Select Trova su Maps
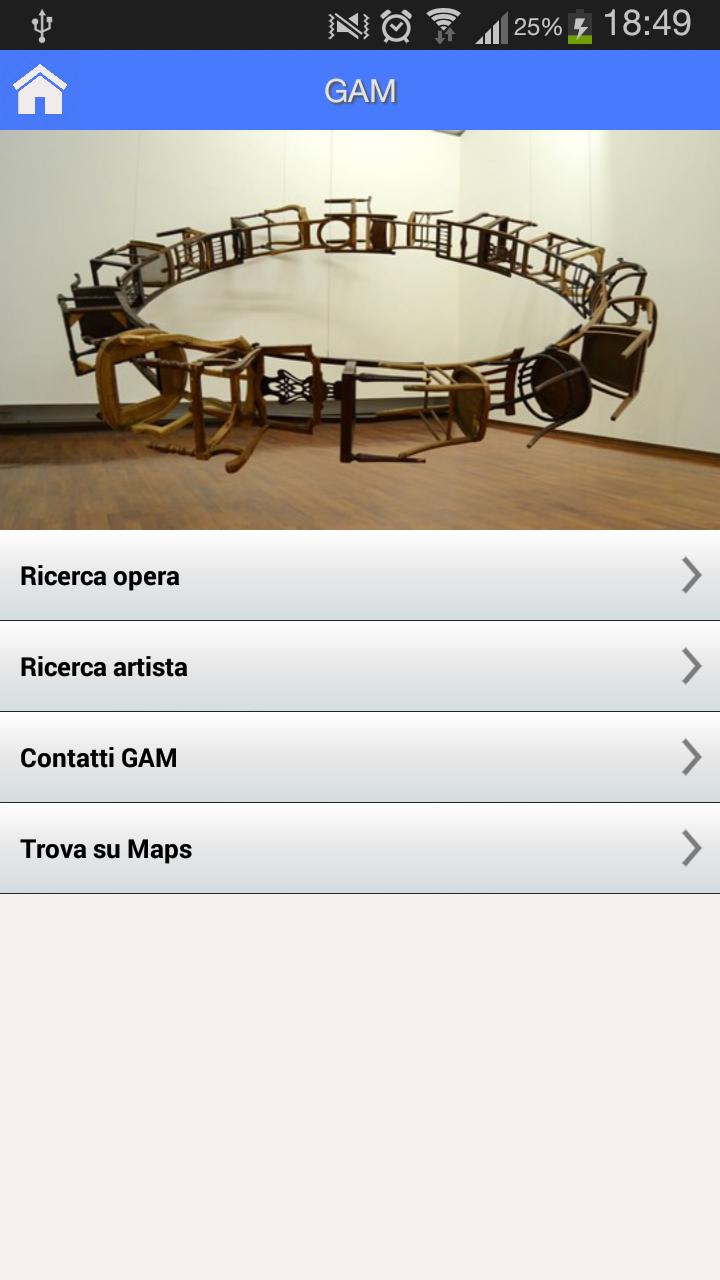 (x=360, y=849)
